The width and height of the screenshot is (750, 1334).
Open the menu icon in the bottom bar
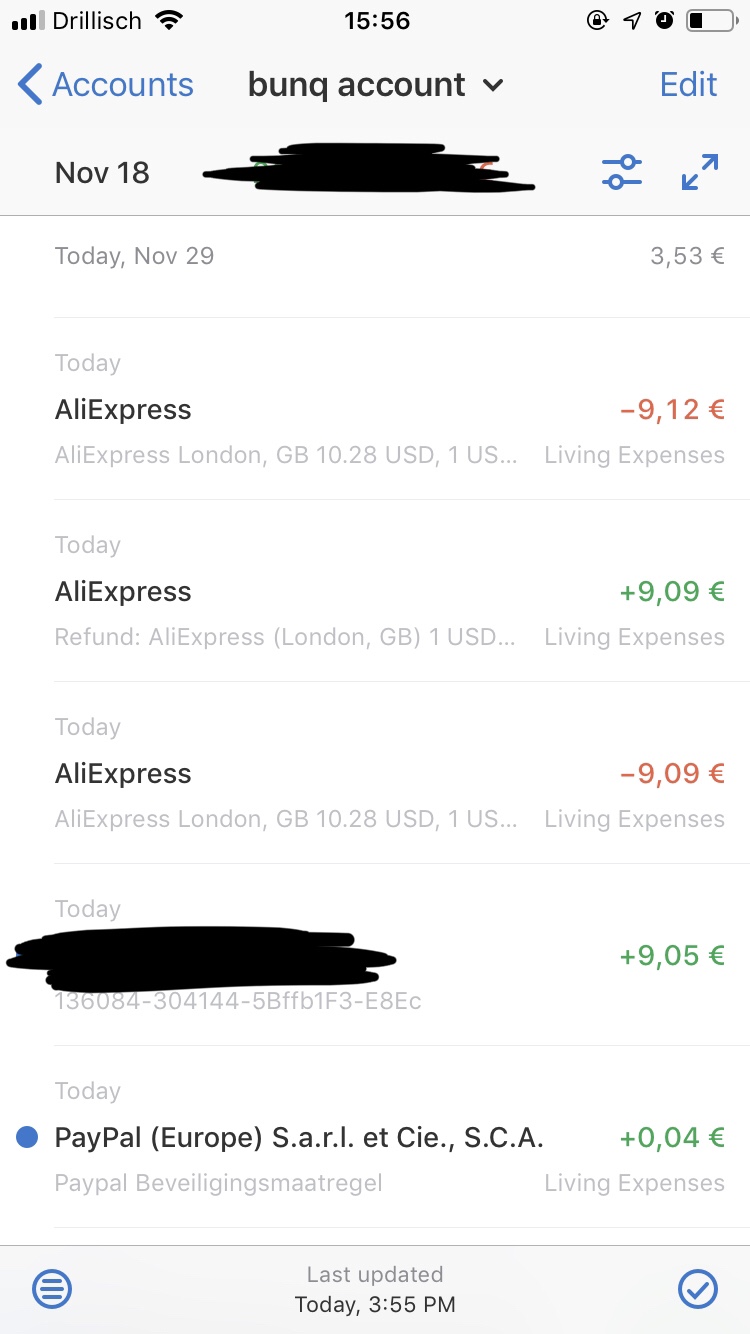point(52,1289)
